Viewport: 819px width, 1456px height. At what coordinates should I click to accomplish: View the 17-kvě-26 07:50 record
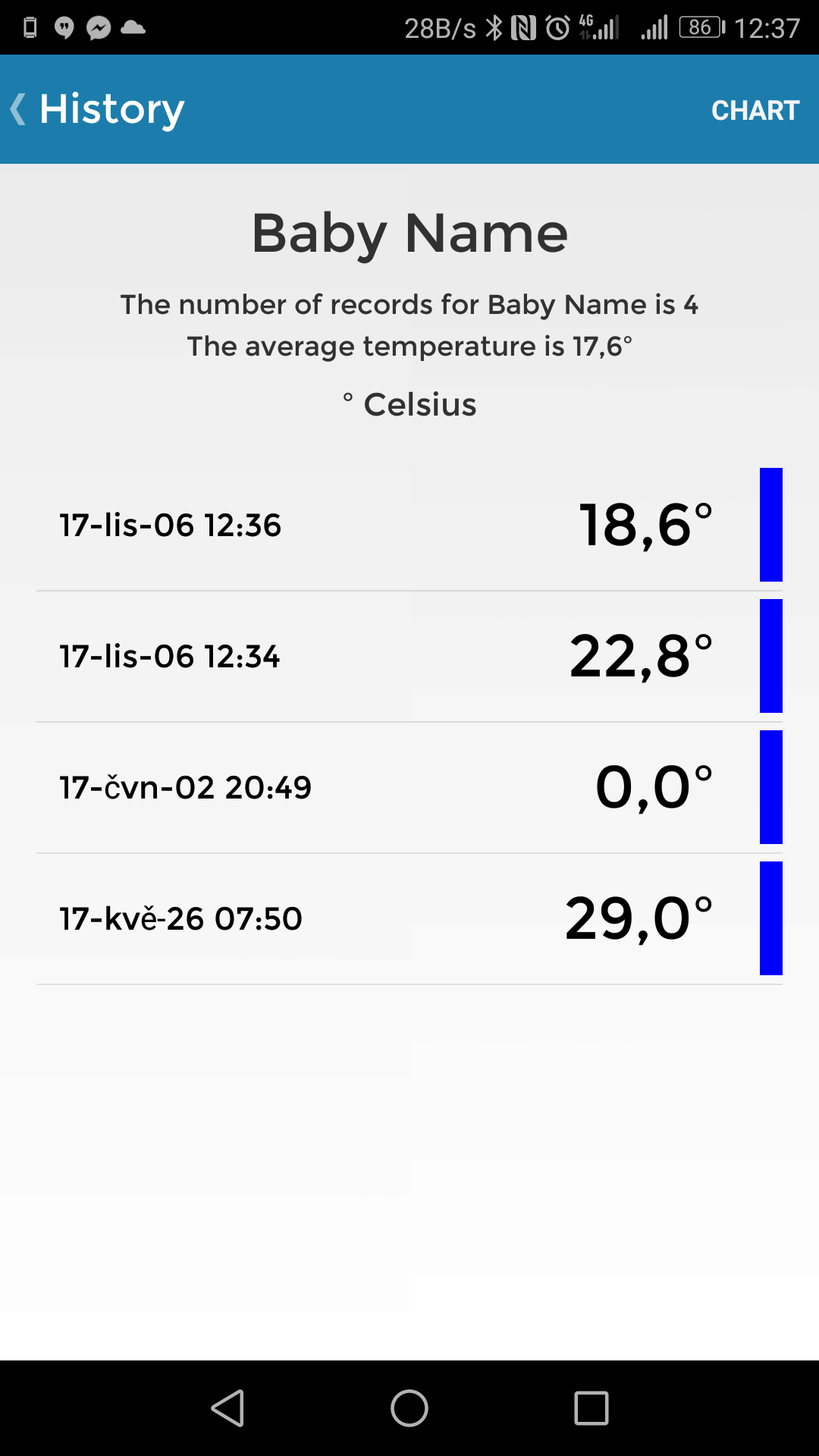pyautogui.click(x=409, y=918)
